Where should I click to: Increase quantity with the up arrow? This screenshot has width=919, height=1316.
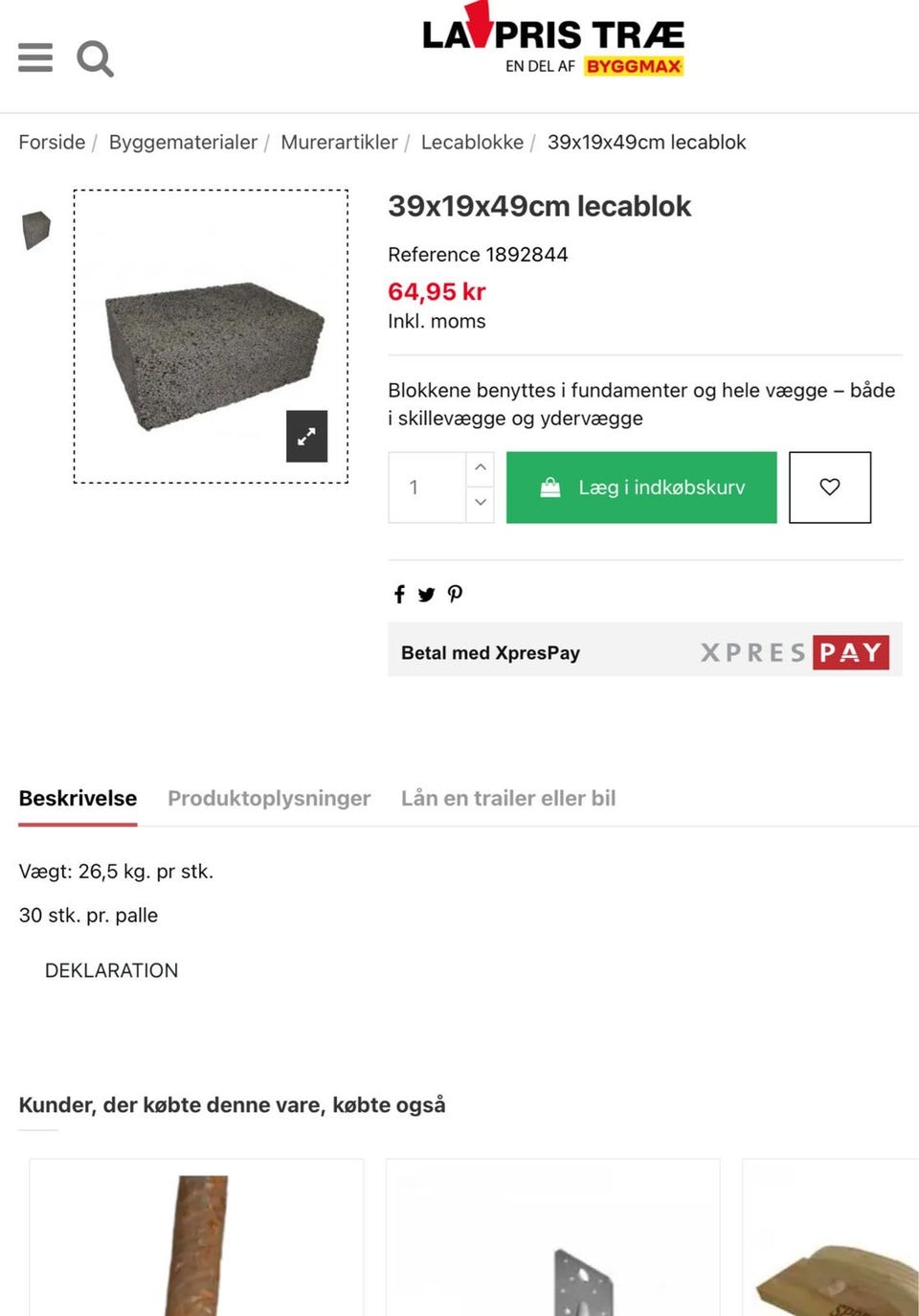coord(480,467)
